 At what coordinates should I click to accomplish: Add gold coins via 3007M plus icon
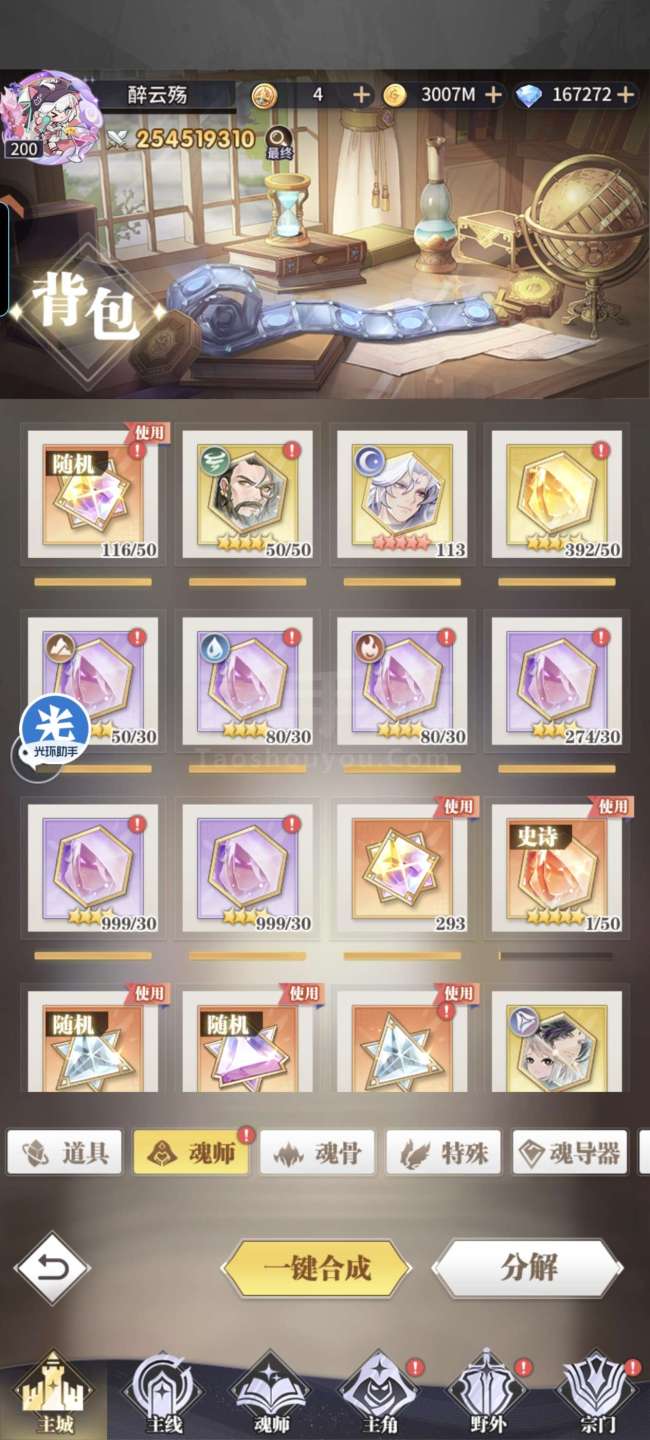pos(493,94)
